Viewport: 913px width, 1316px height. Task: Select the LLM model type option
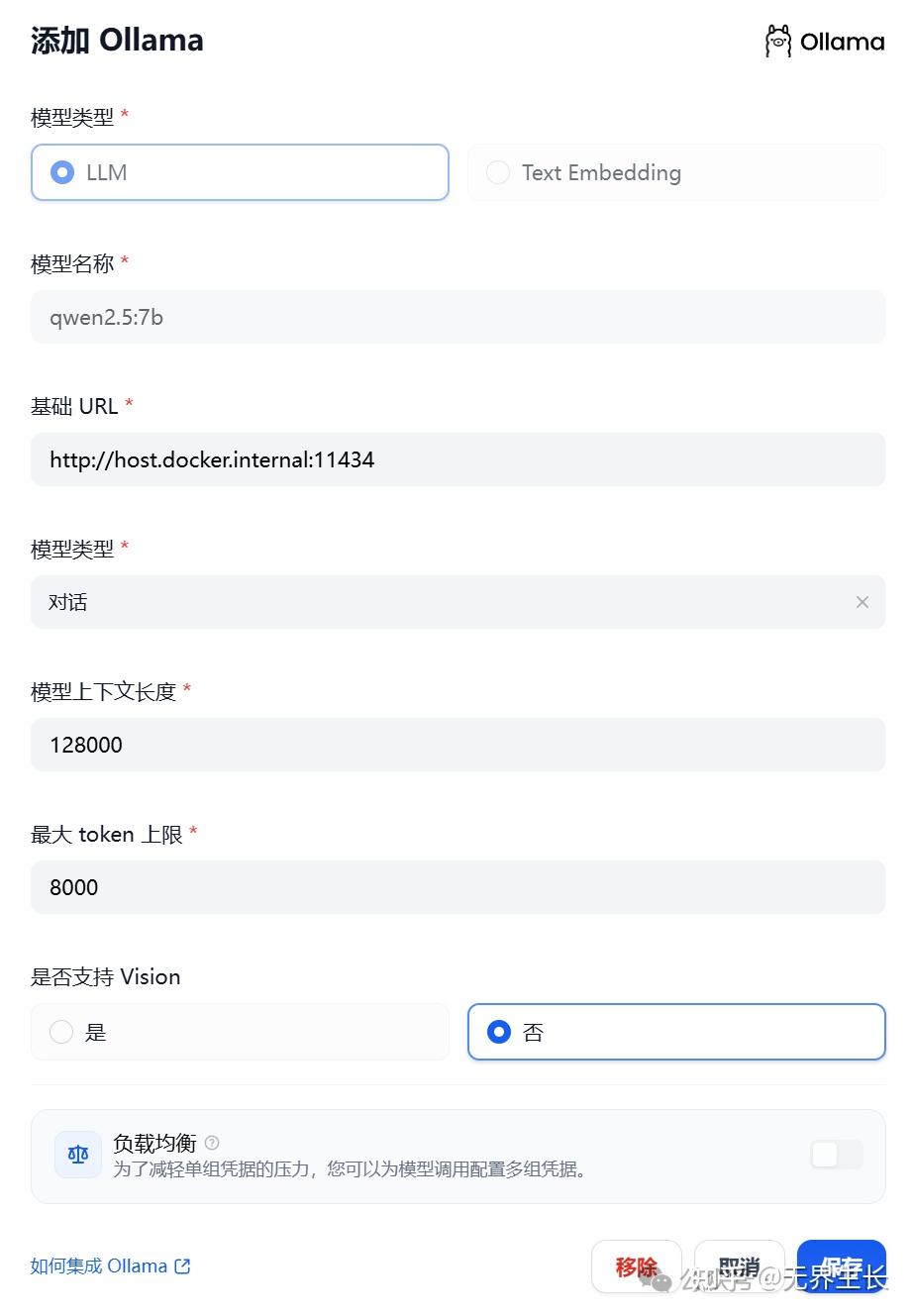coord(240,171)
